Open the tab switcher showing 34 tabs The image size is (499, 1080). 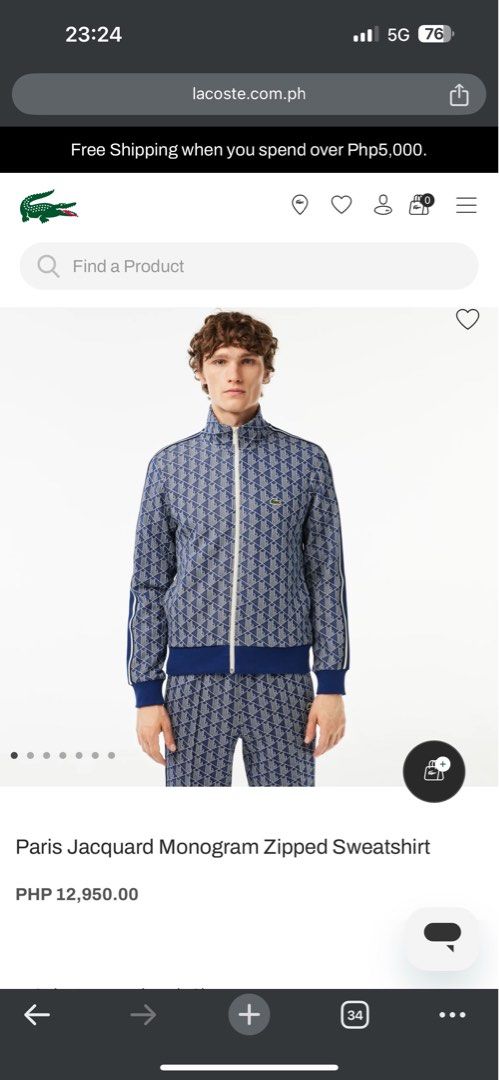tap(355, 1015)
